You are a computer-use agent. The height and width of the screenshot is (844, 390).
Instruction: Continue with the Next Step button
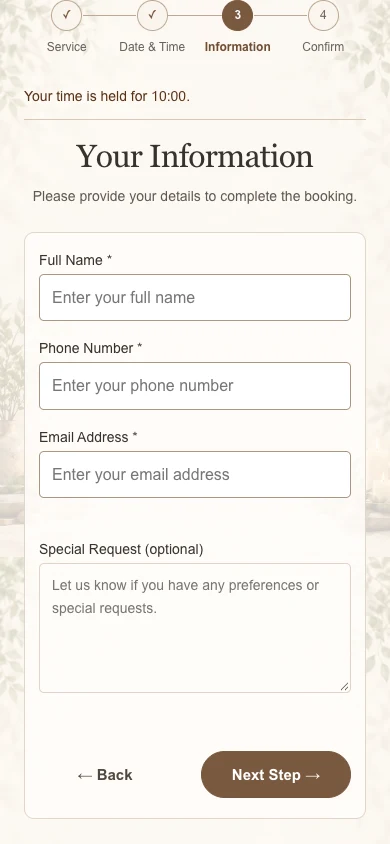click(276, 775)
